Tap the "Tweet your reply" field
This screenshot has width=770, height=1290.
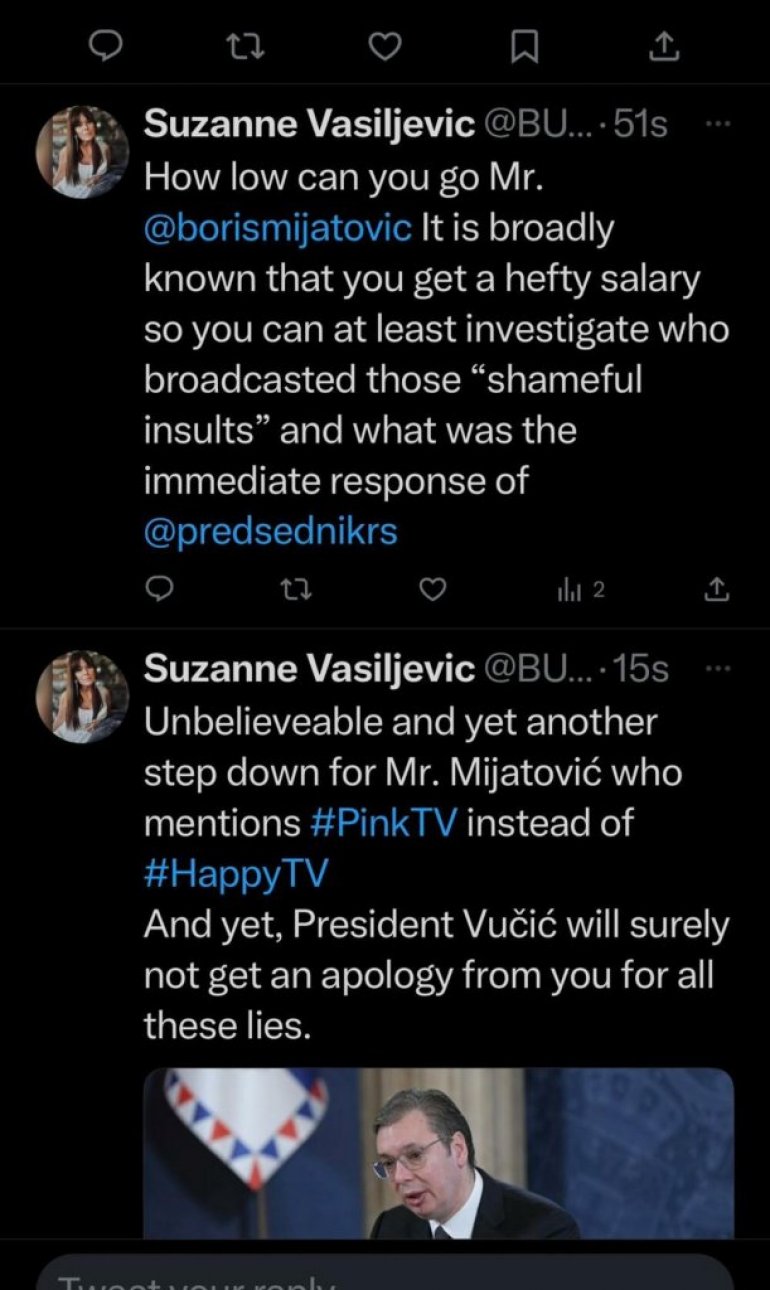pyautogui.click(x=385, y=1274)
